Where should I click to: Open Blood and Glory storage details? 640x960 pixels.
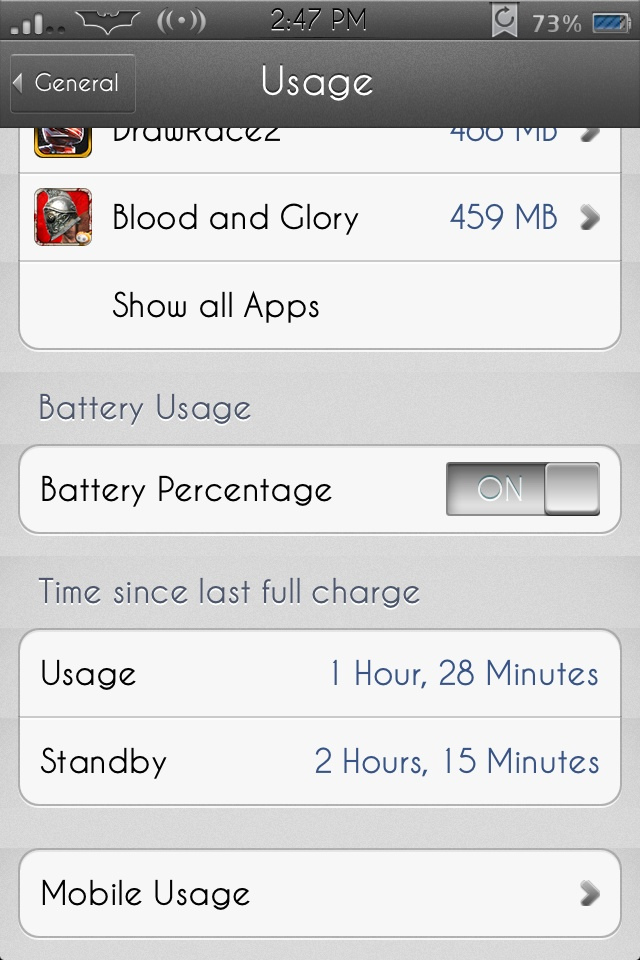pos(320,217)
